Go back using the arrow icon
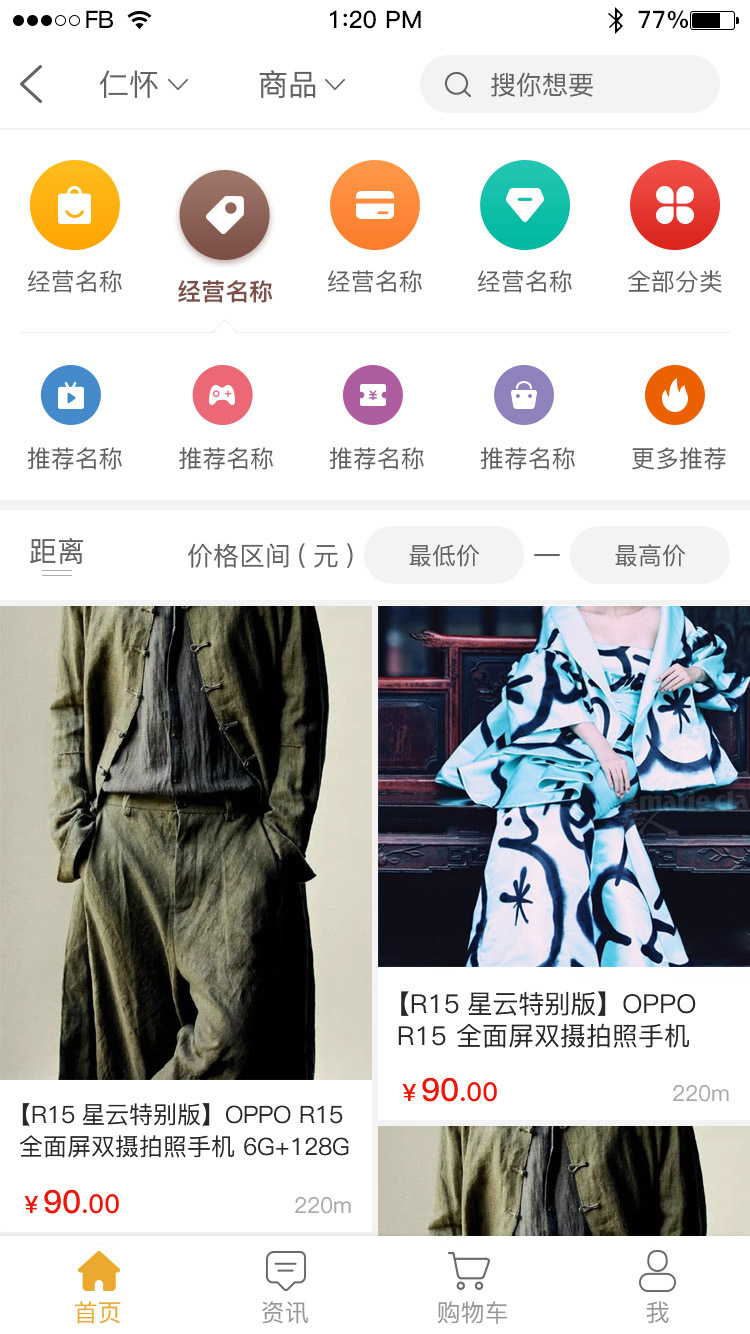 [x=32, y=84]
